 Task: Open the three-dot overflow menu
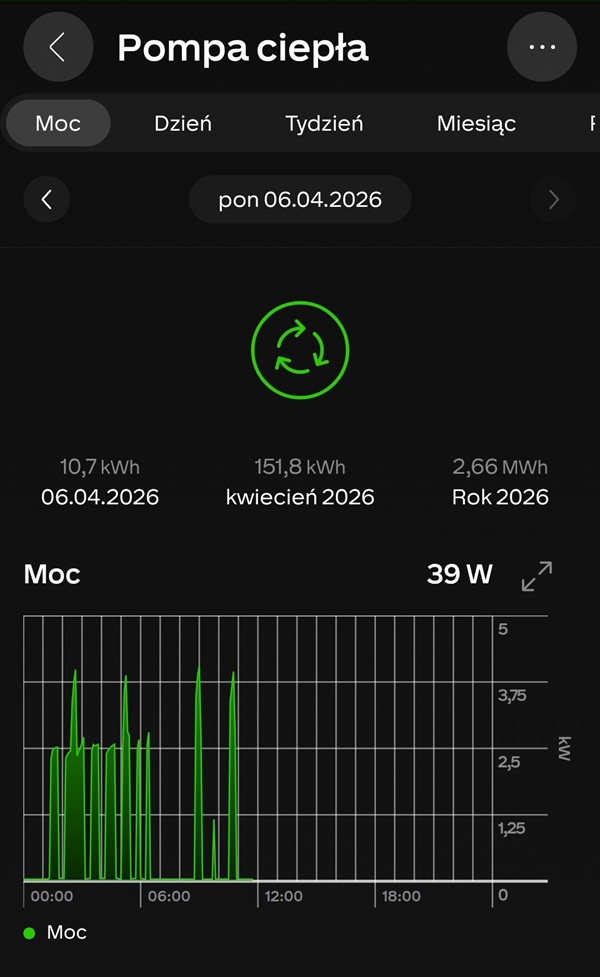point(542,47)
